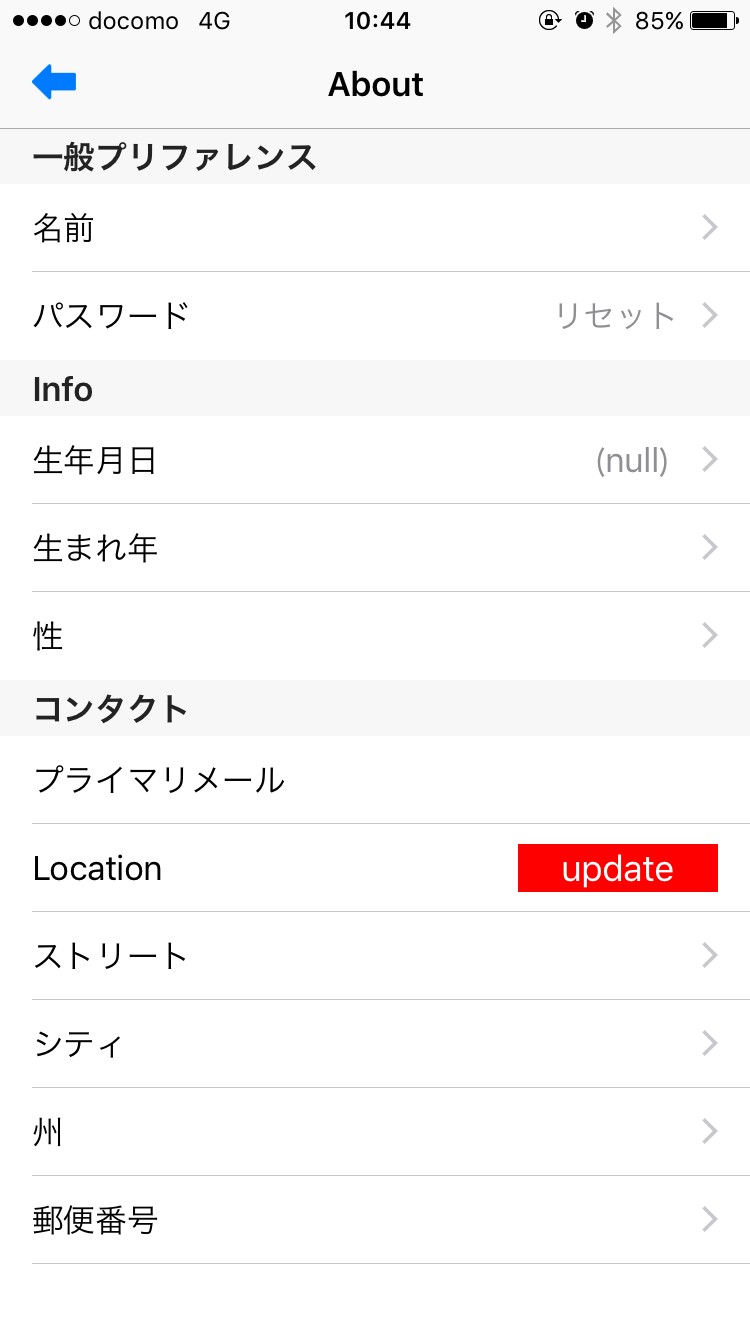
Task: Open the 生年月日 row
Action: (375, 460)
